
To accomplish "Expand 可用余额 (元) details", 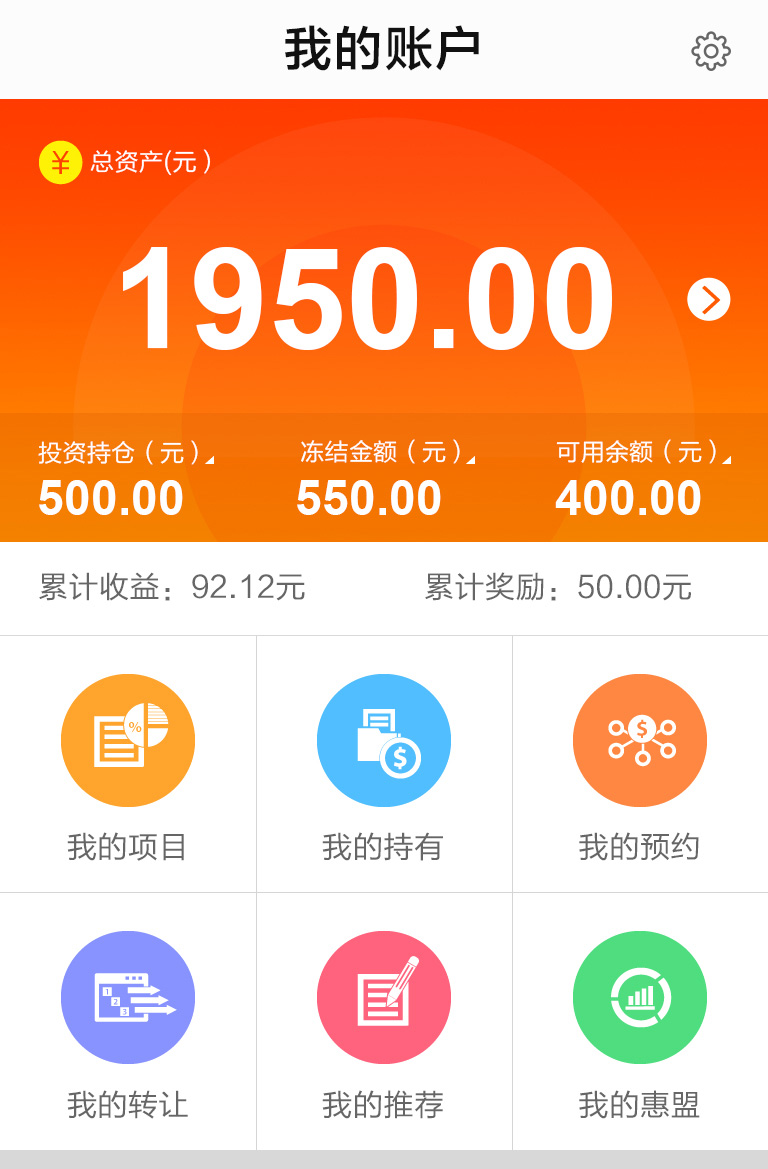I will coord(643,453).
